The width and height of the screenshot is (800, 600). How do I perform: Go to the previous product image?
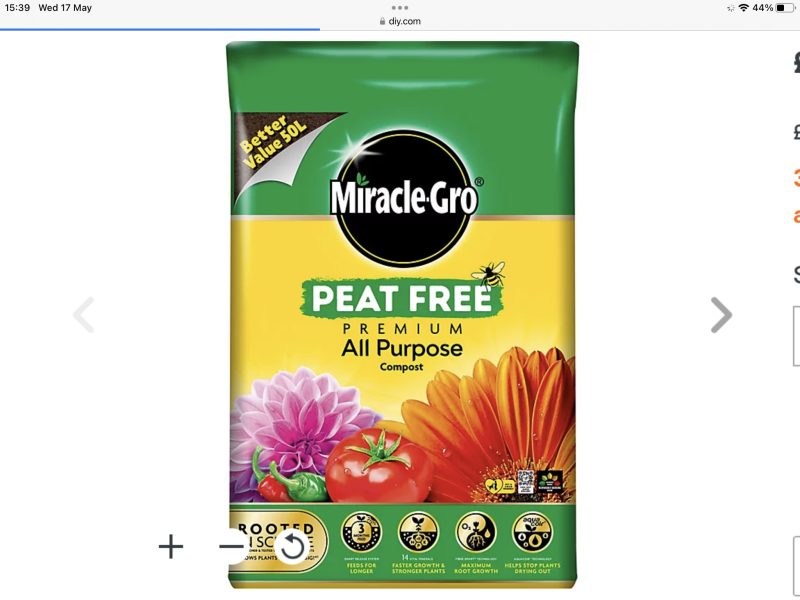click(x=84, y=315)
